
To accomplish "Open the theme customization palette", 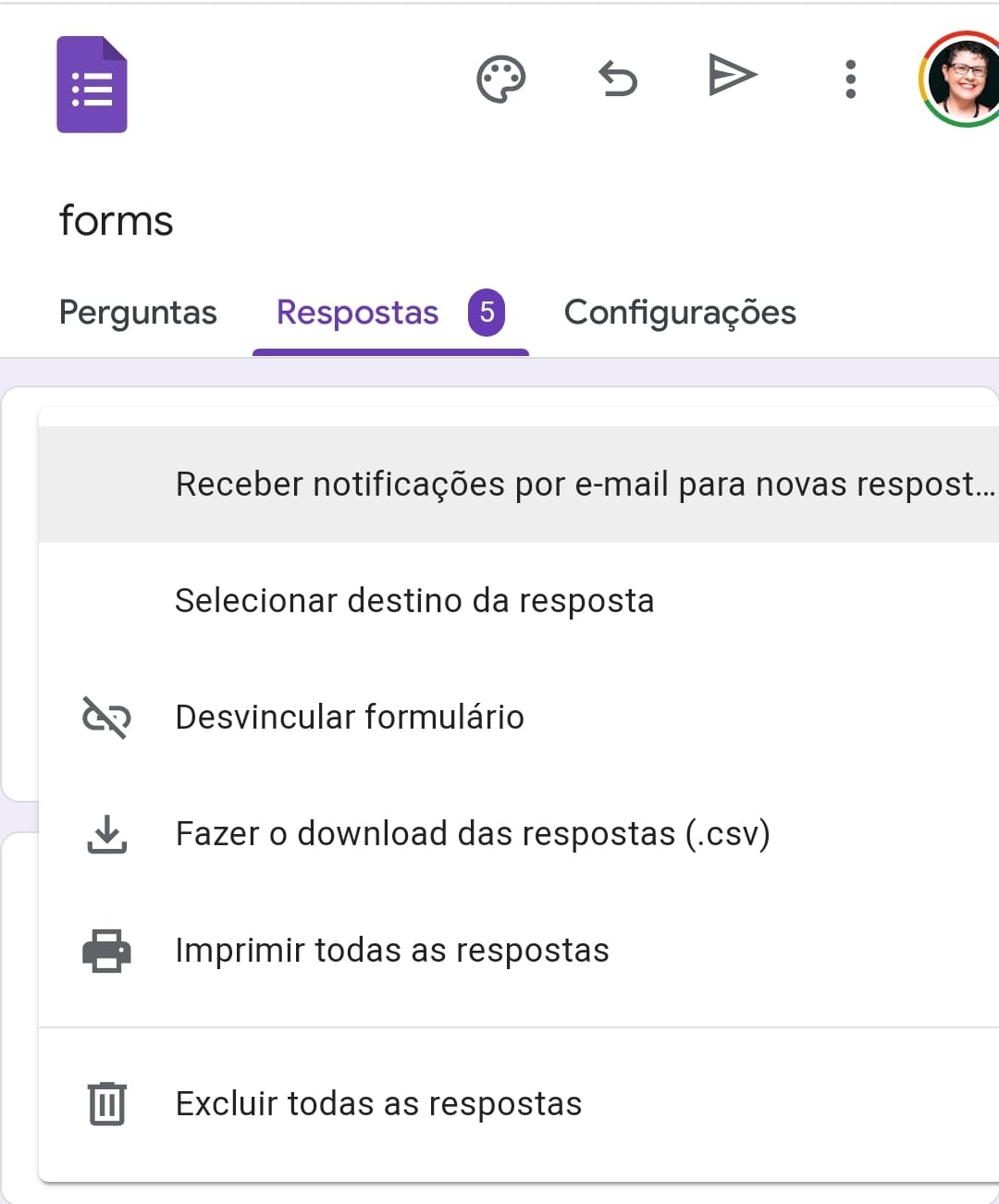I will pyautogui.click(x=500, y=79).
